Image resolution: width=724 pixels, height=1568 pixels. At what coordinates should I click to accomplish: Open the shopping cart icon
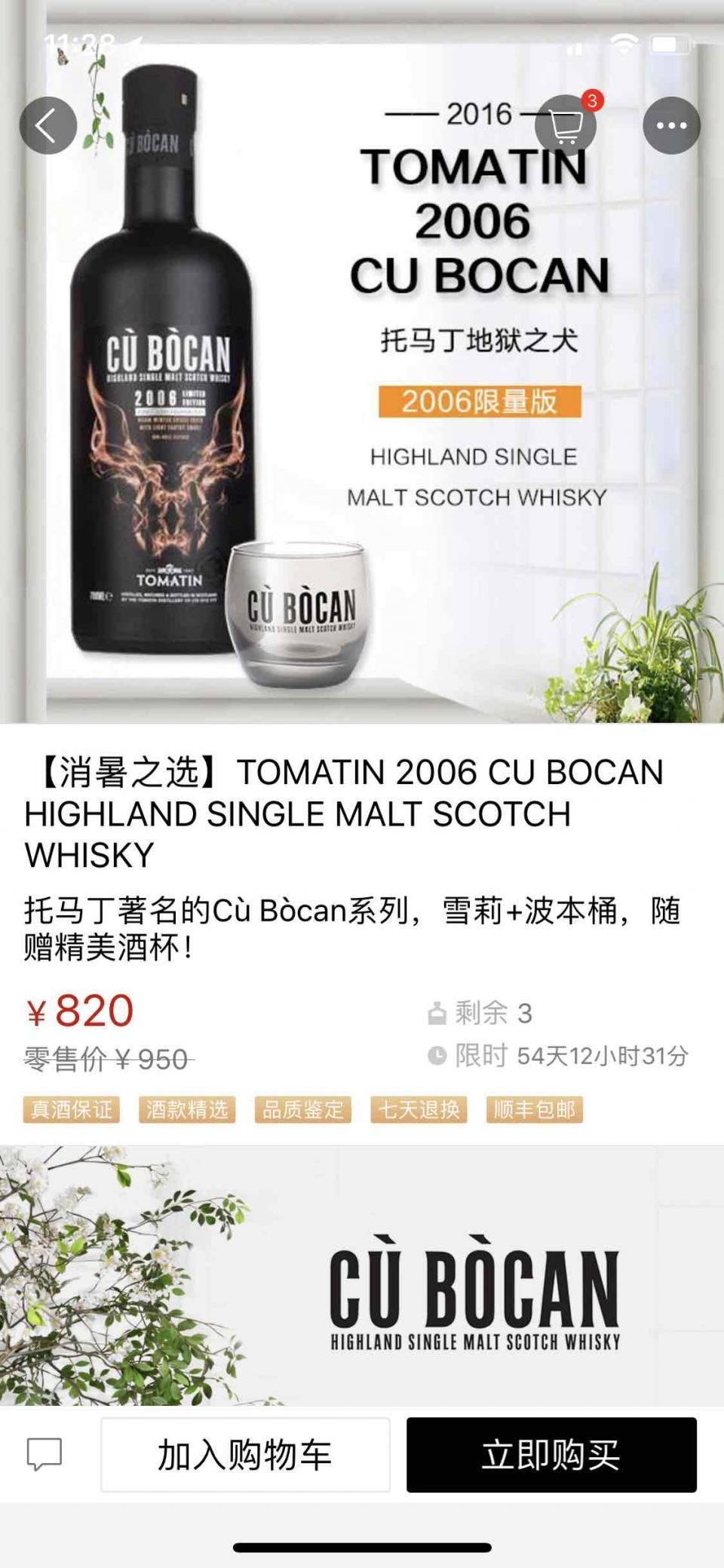(x=567, y=125)
